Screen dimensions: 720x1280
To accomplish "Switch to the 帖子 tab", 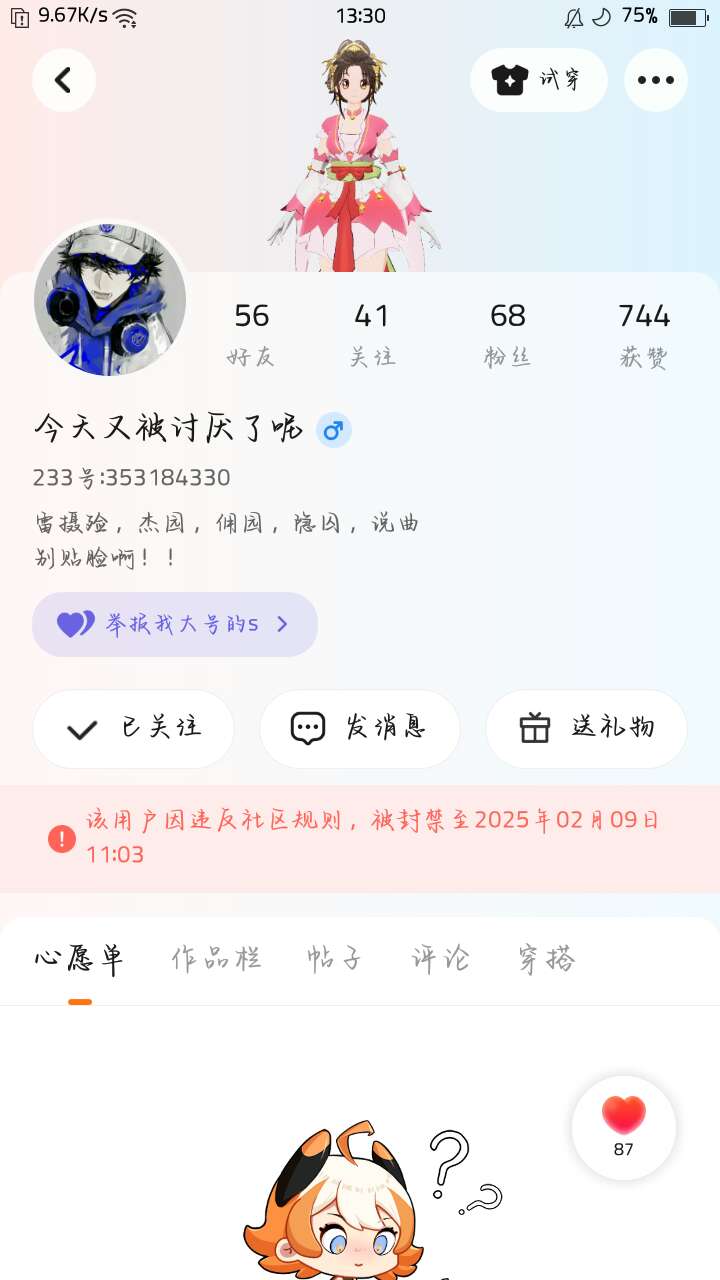I will coord(334,960).
